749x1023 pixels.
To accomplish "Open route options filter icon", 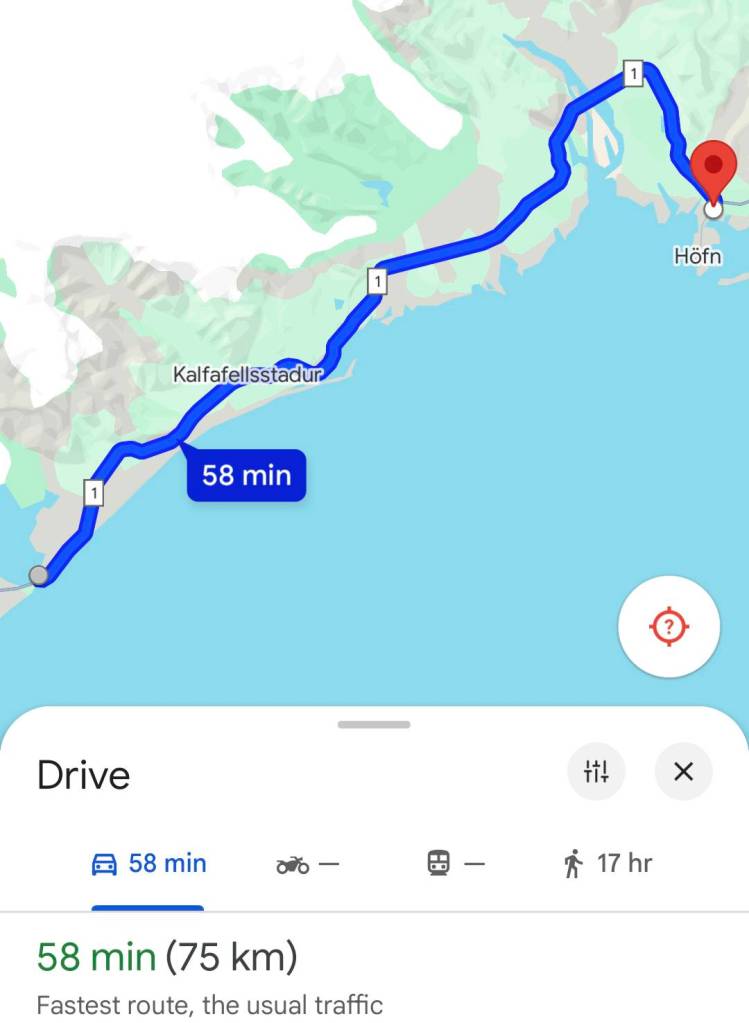I will pyautogui.click(x=596, y=772).
